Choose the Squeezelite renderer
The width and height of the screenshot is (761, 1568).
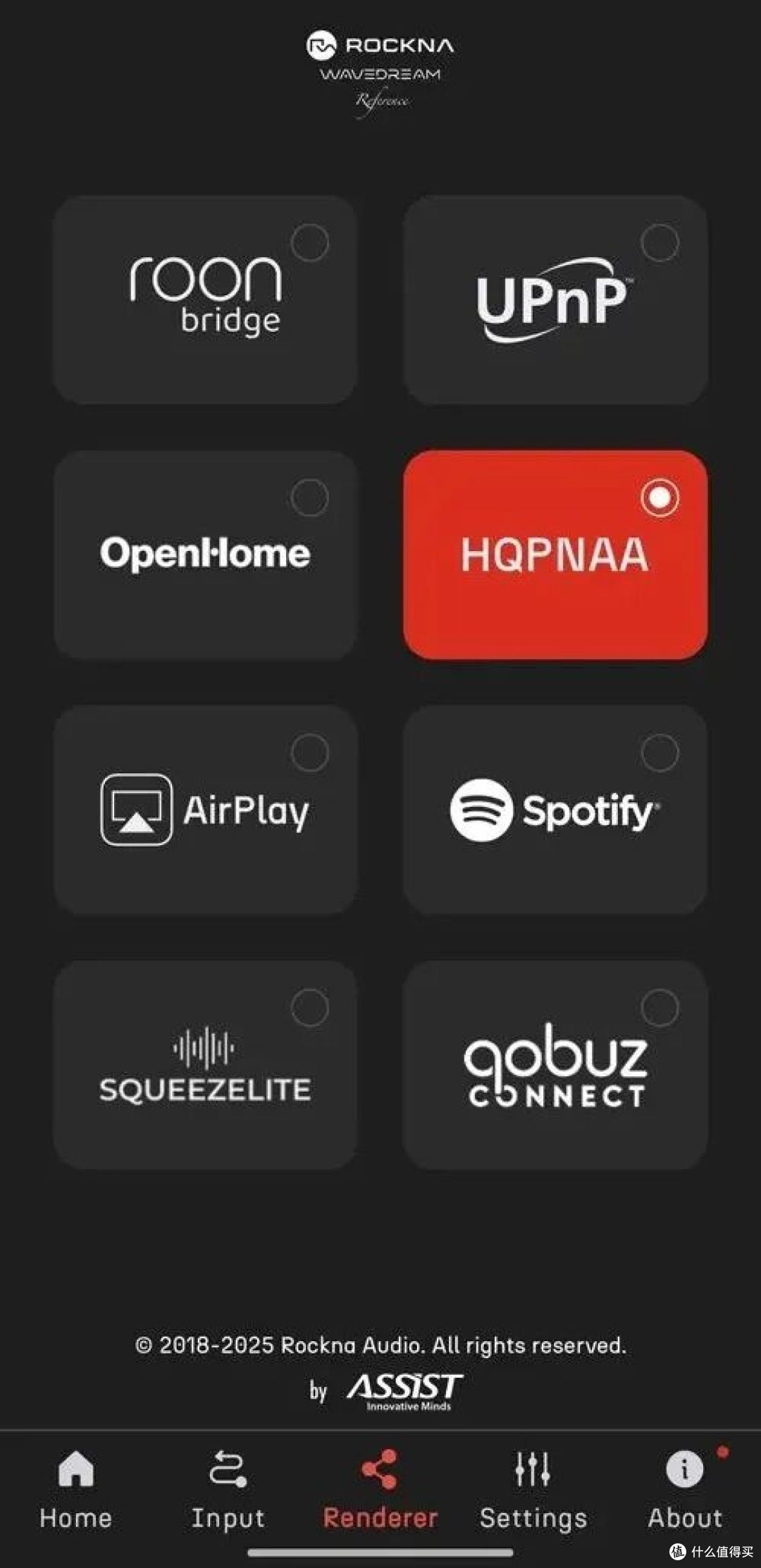click(205, 1065)
